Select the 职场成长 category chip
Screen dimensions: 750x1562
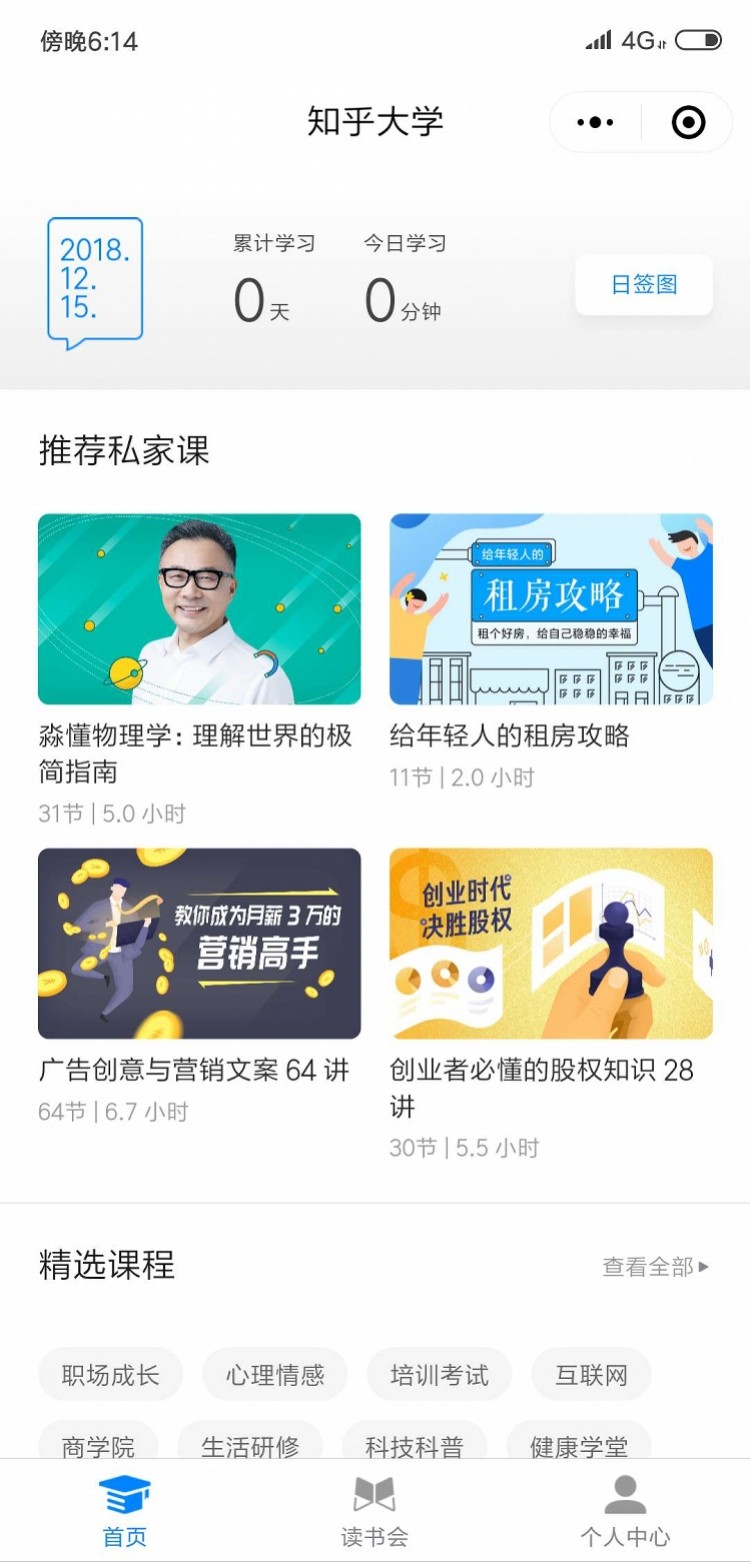tap(111, 1374)
